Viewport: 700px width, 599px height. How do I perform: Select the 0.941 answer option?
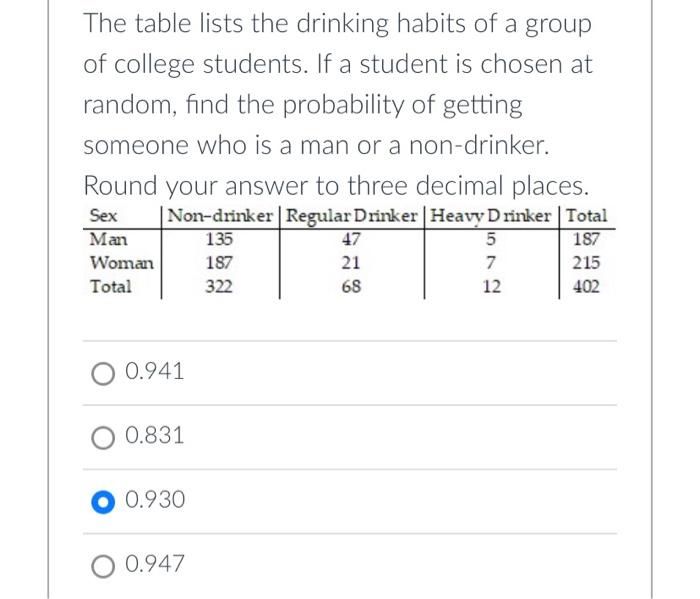[101, 373]
